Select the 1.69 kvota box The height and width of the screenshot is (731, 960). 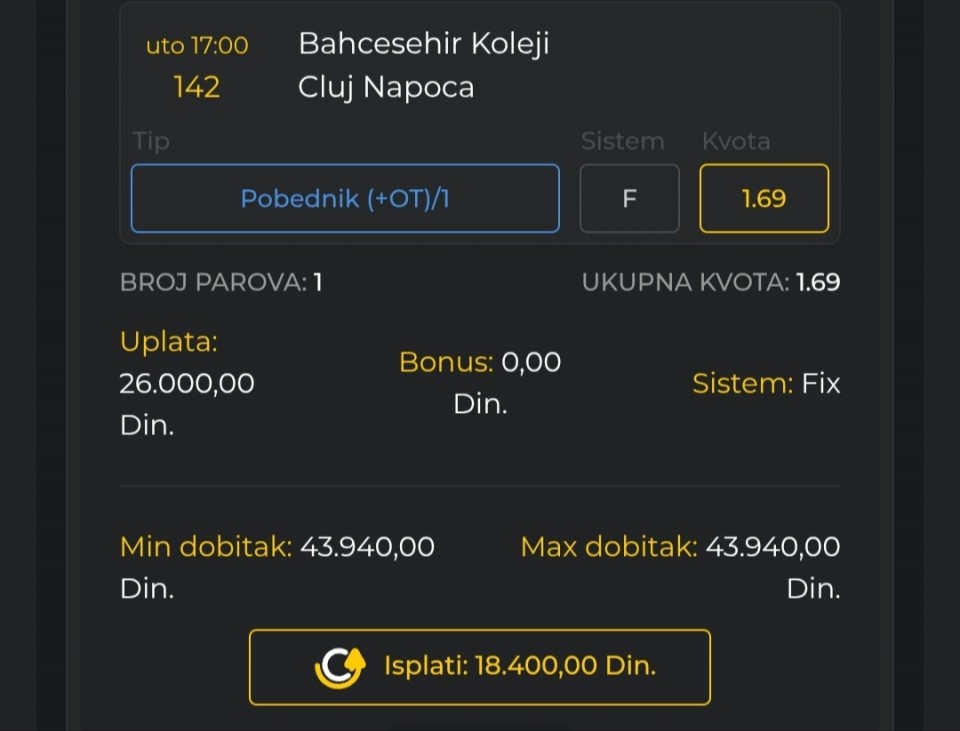coord(764,198)
